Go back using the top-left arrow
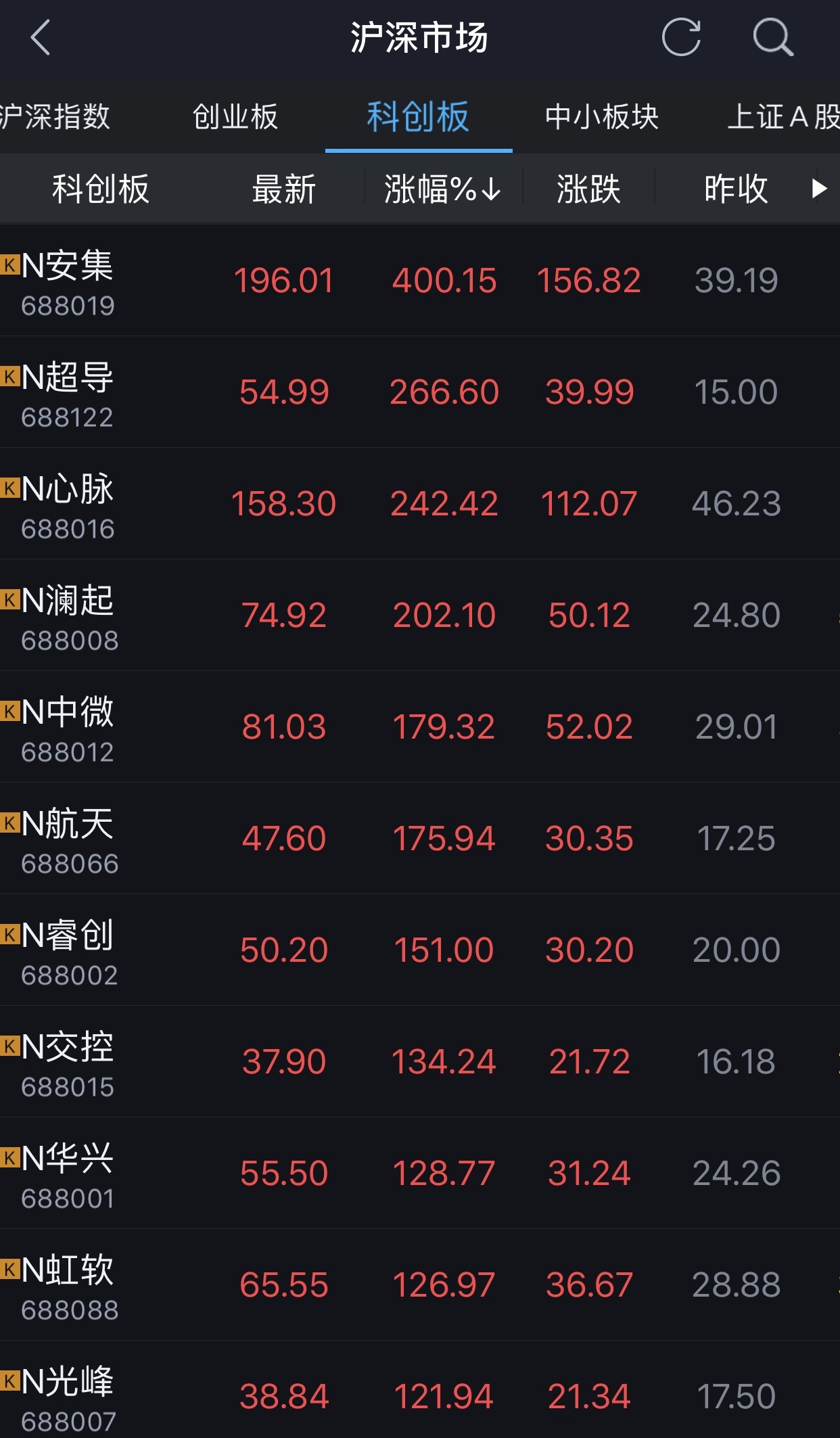The width and height of the screenshot is (840, 1438). (x=41, y=37)
